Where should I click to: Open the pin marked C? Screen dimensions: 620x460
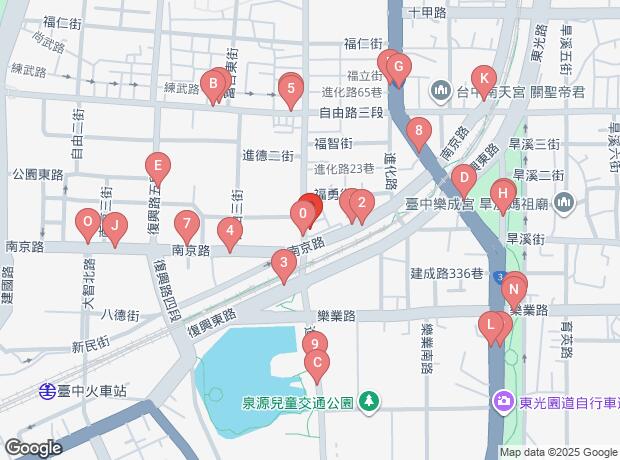point(317,365)
